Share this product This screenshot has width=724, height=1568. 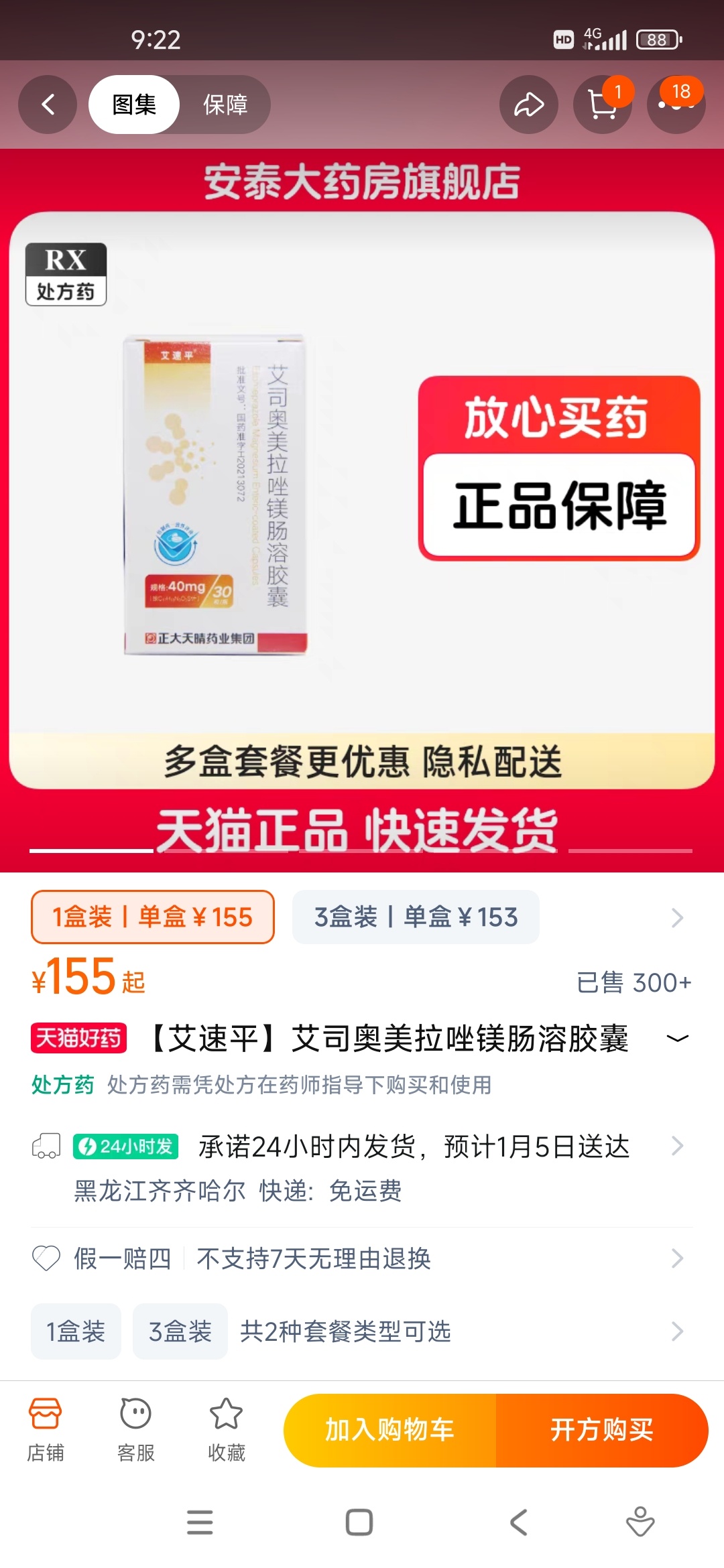528,105
